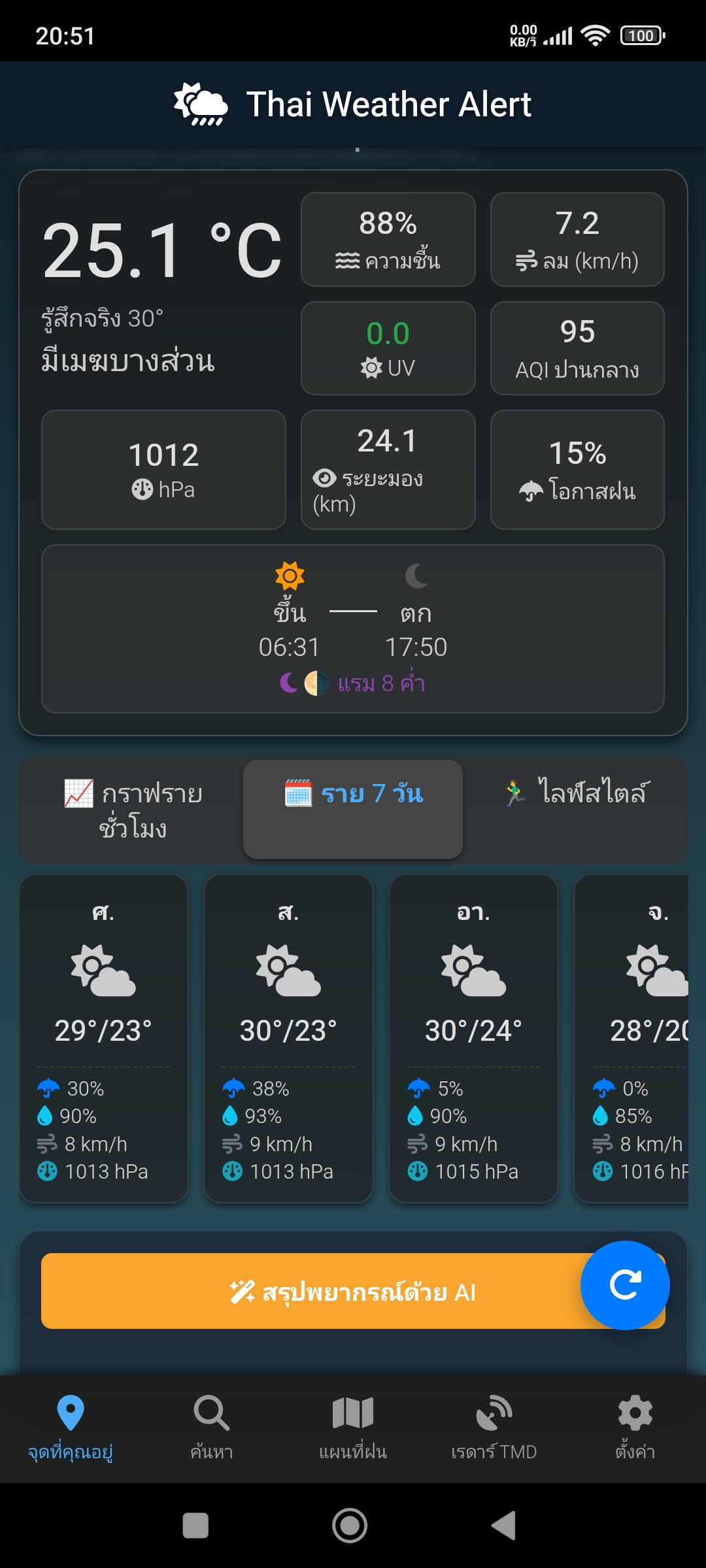
Task: Open ตั้งค่า settings
Action: pyautogui.click(x=635, y=1428)
